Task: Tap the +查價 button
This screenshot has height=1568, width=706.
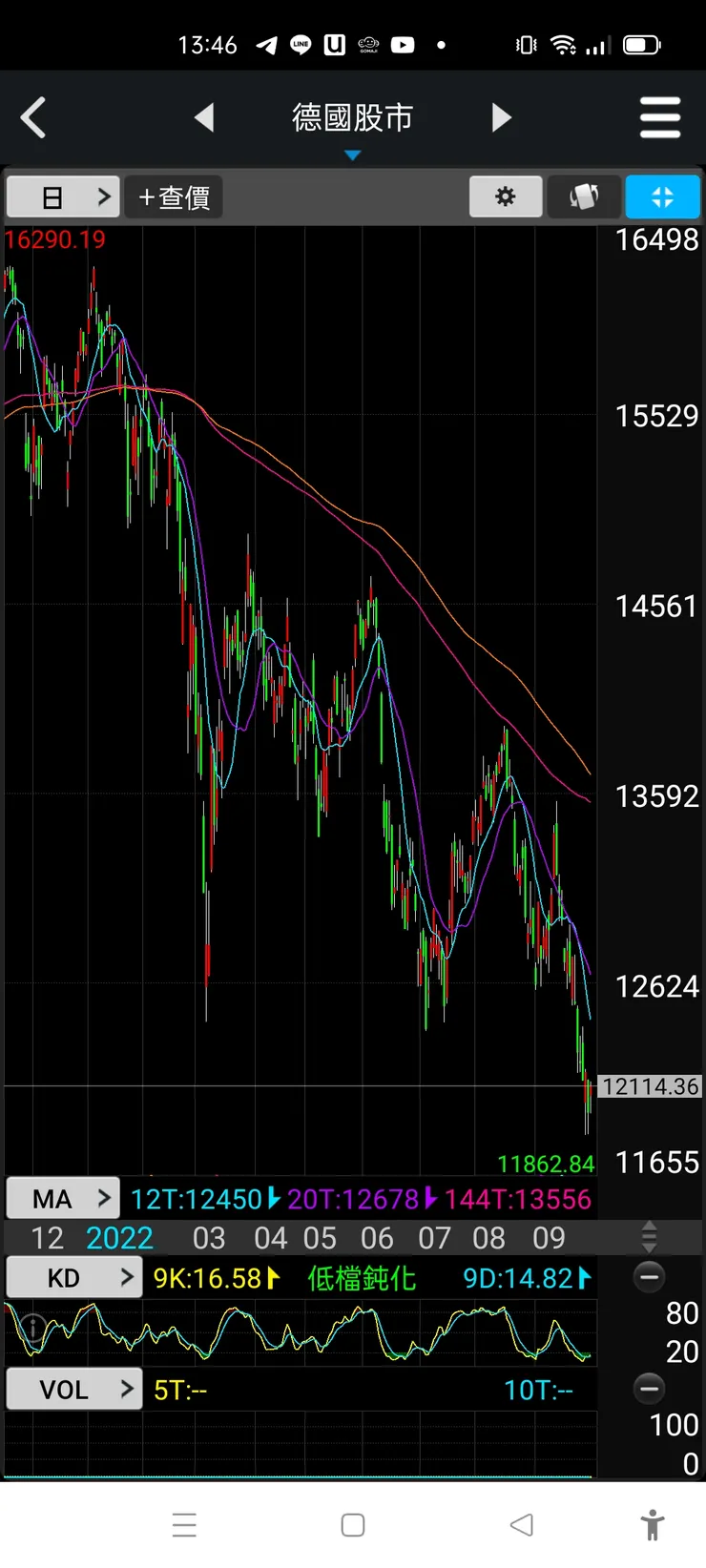Action: coord(174,197)
